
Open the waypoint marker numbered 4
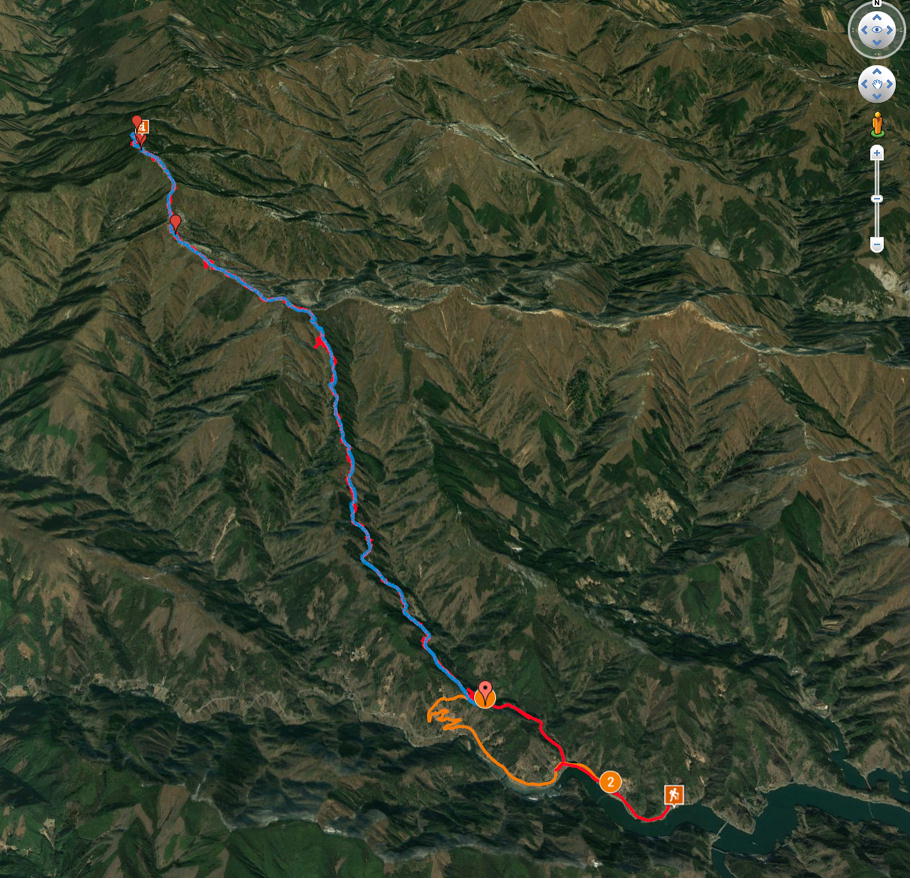pos(143,127)
